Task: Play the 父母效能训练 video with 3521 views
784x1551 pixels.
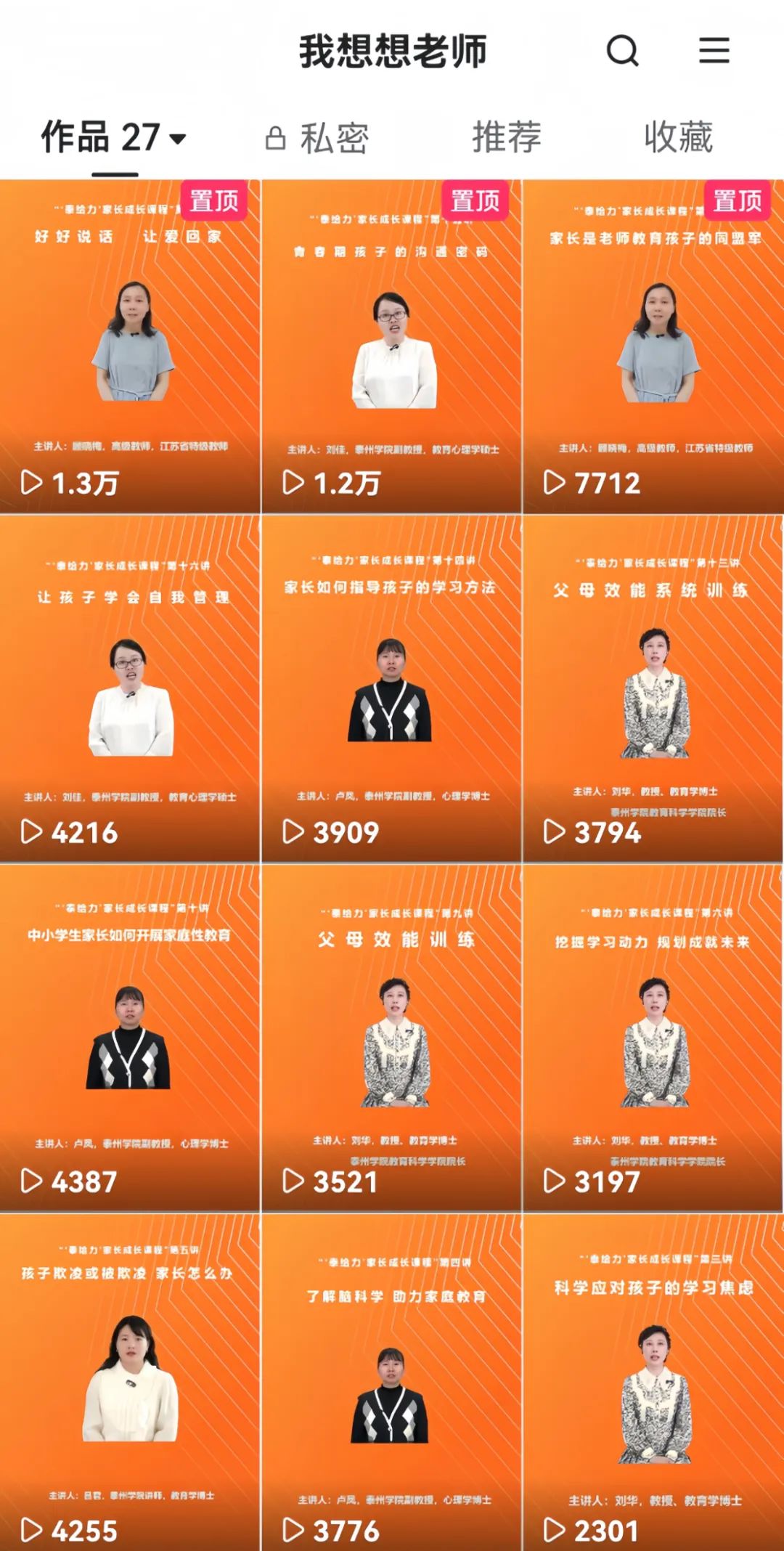Action: click(x=391, y=1037)
